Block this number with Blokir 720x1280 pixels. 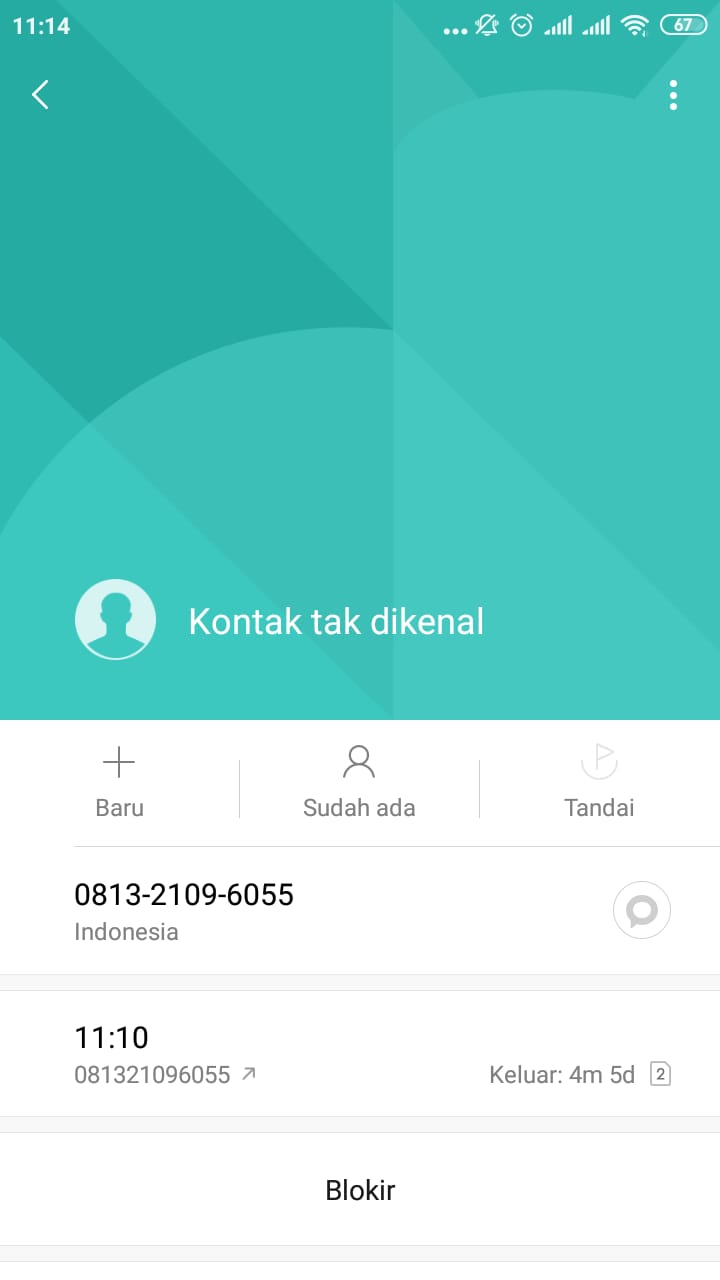point(360,1190)
